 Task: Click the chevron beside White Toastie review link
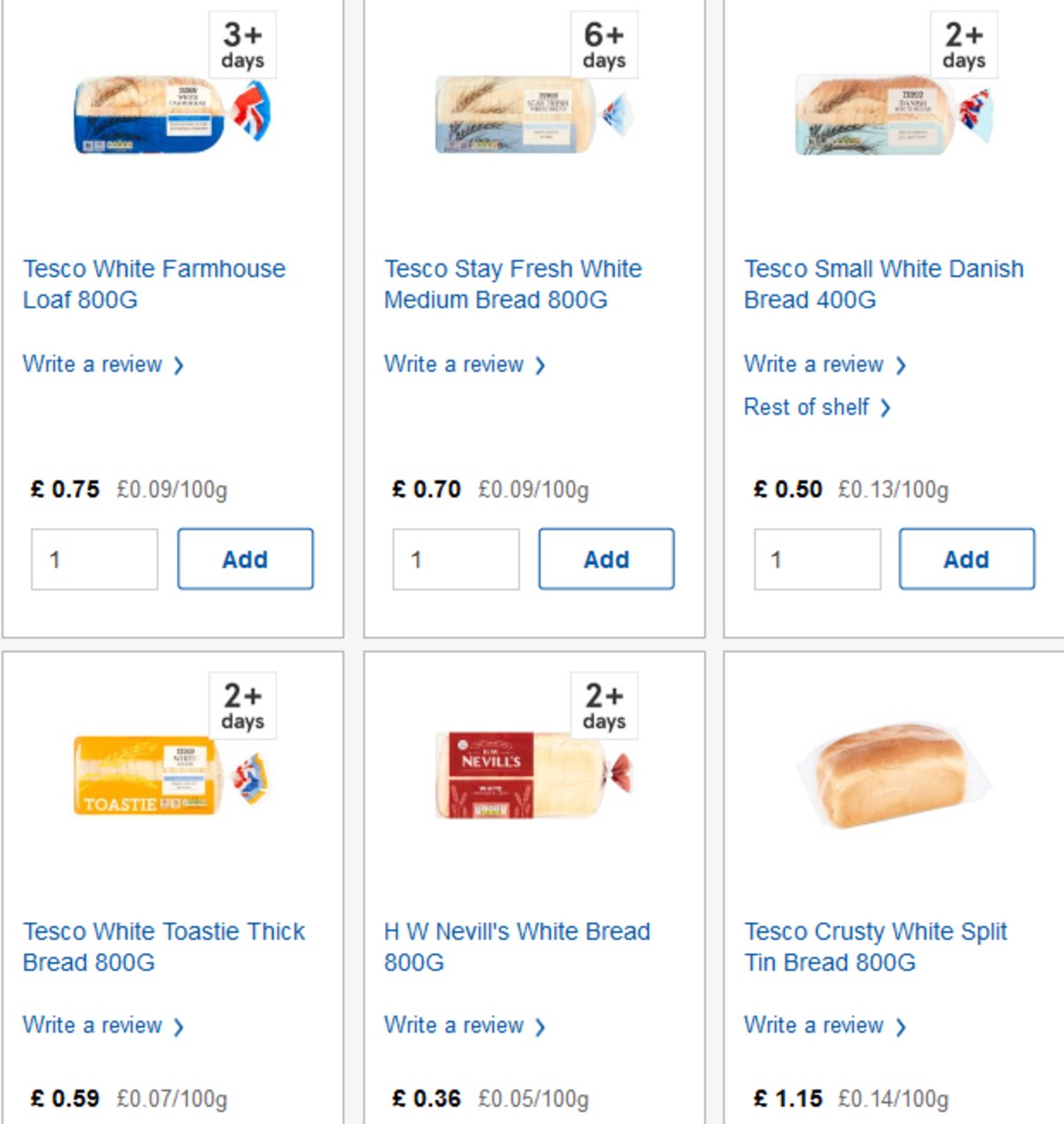point(181,1026)
